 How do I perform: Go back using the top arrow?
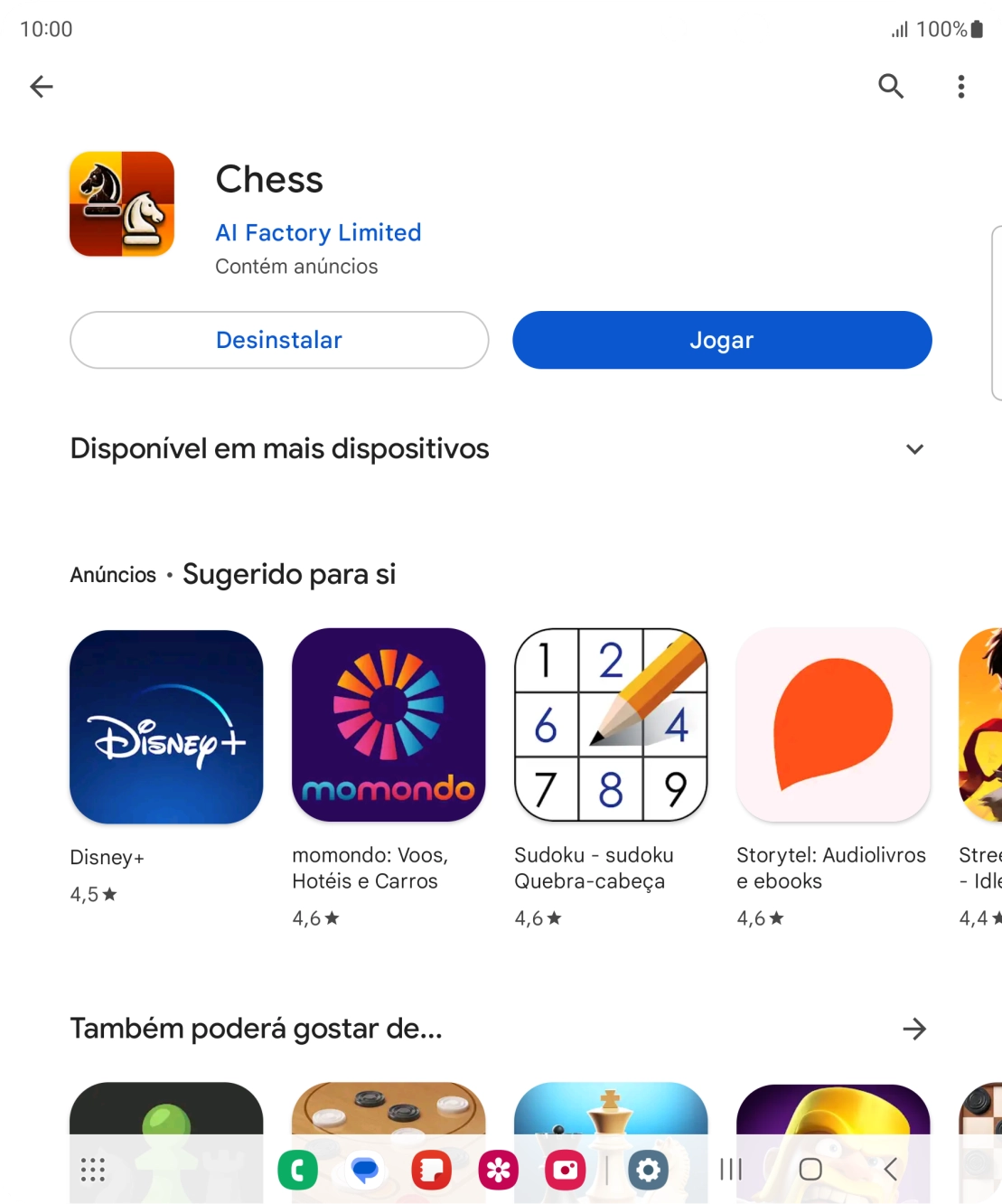[42, 87]
